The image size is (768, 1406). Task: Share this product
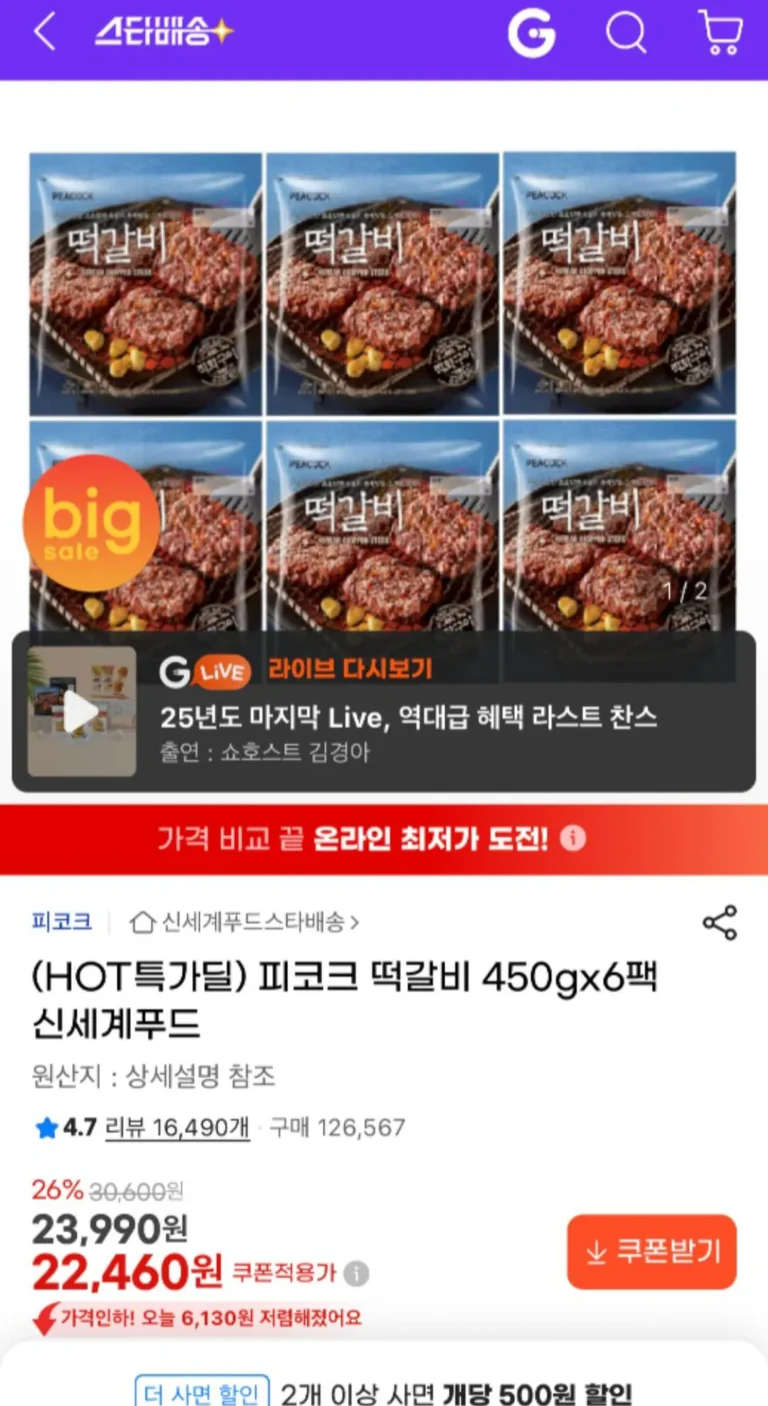(x=720, y=922)
